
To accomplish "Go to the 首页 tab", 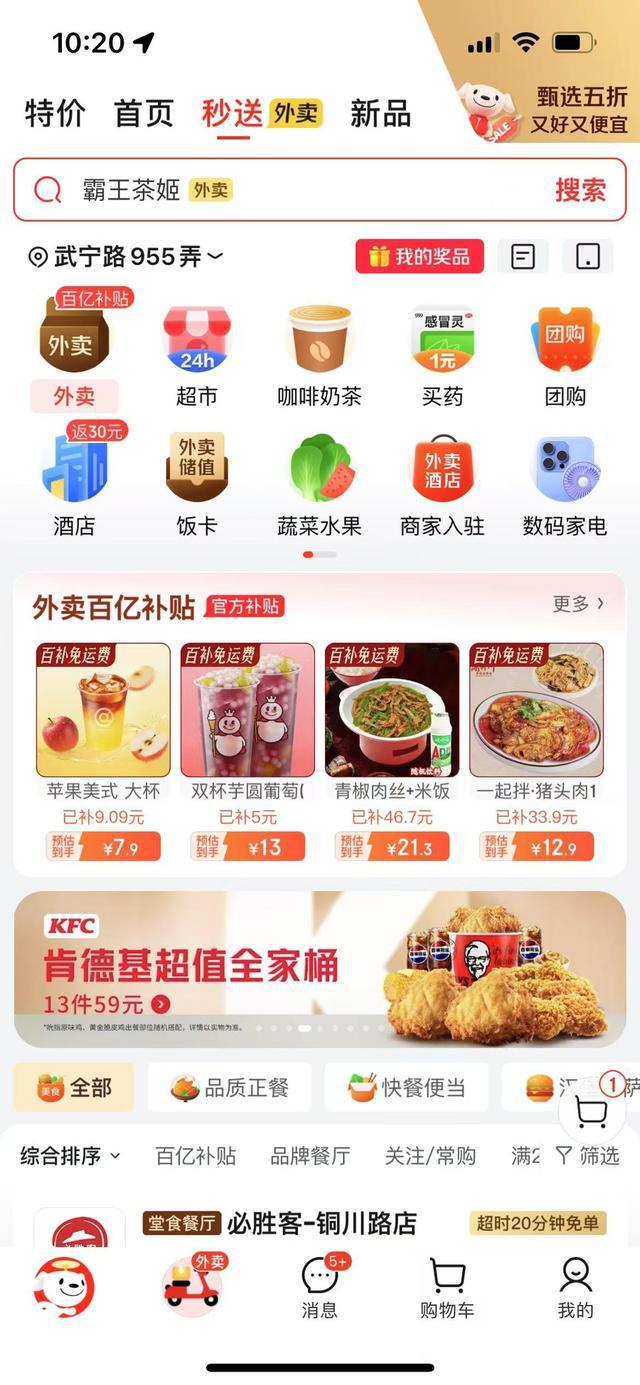I will point(144,113).
